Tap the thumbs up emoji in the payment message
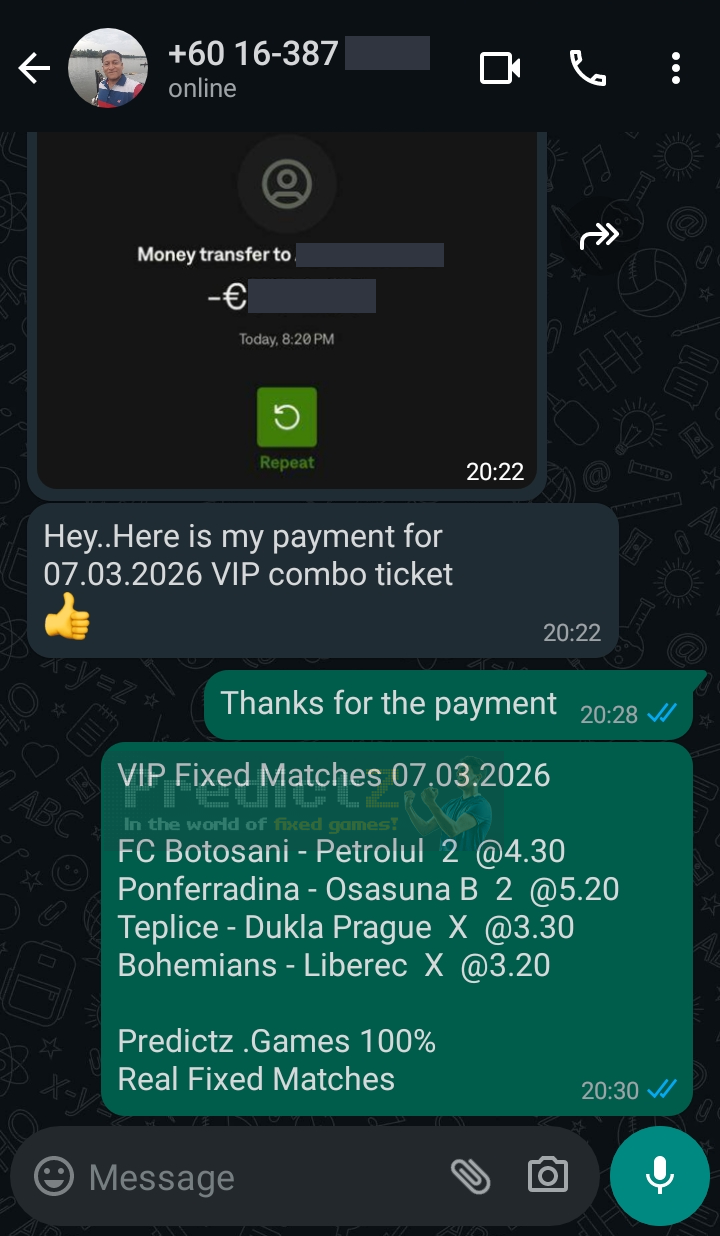 coord(67,620)
